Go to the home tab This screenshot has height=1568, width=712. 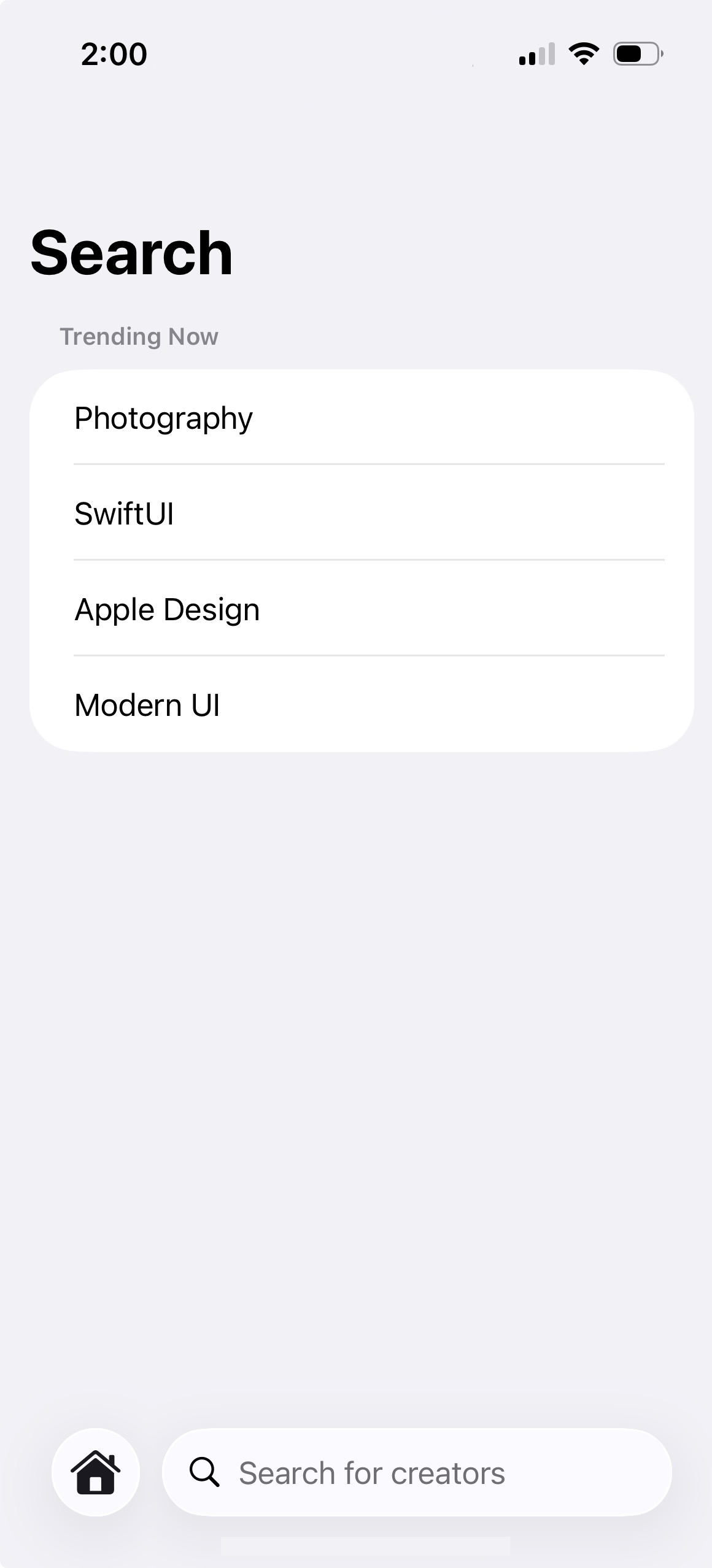coord(96,1472)
